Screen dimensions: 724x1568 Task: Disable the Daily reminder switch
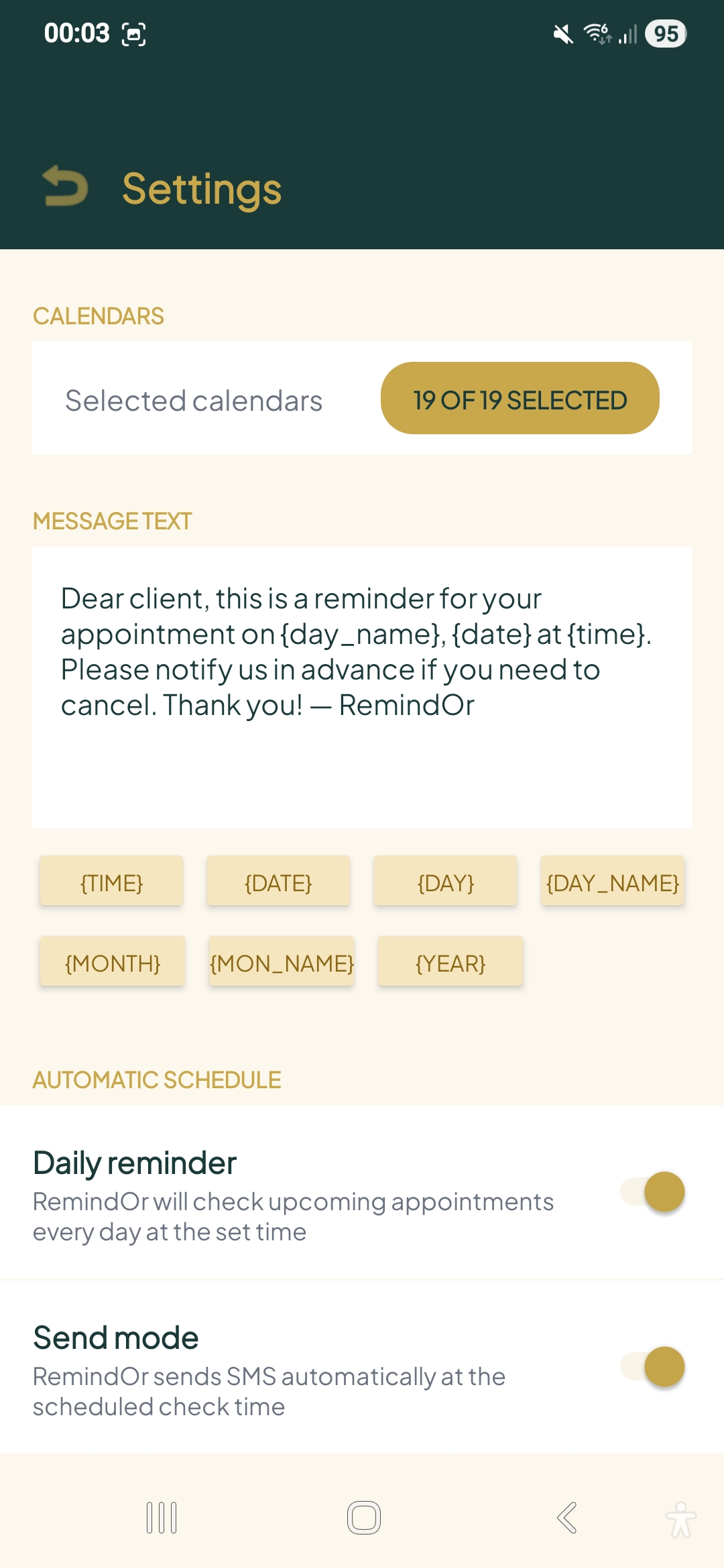click(653, 1191)
